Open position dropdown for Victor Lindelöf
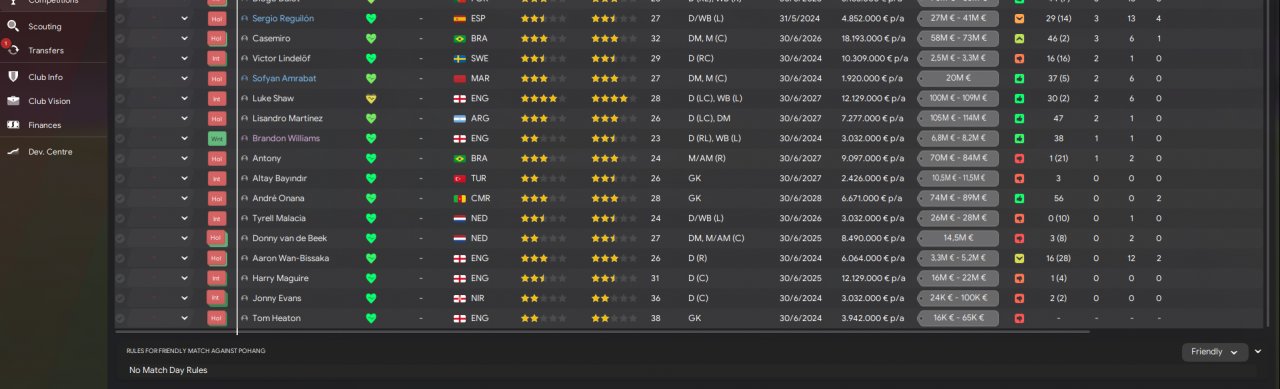The height and width of the screenshot is (389, 1280). [184, 58]
